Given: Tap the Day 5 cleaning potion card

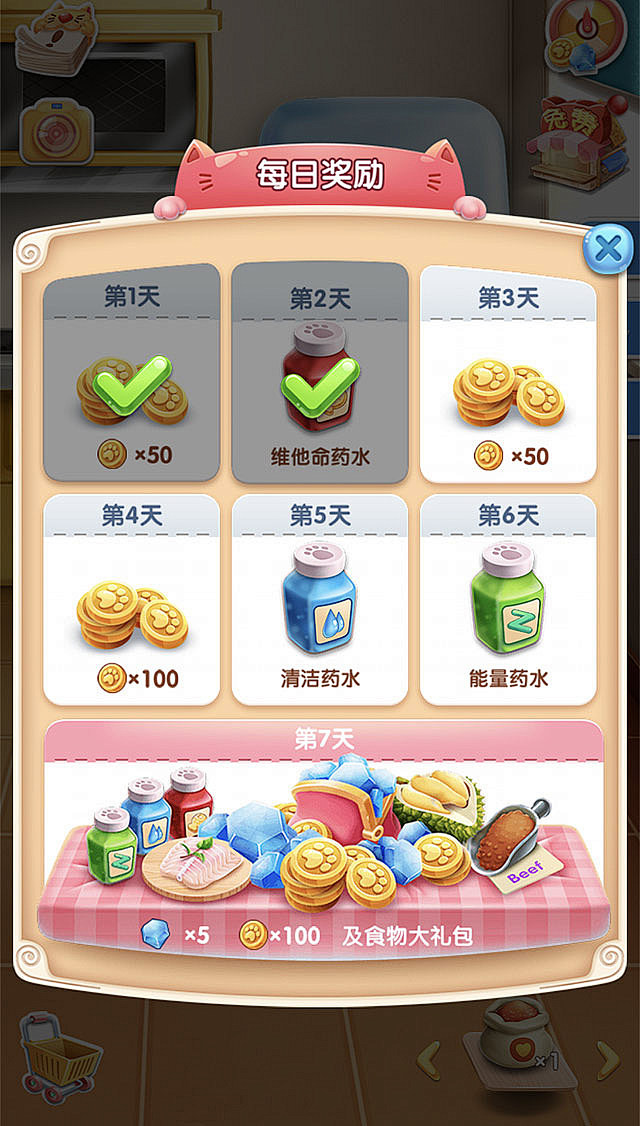Looking at the screenshot, I should click(x=319, y=600).
